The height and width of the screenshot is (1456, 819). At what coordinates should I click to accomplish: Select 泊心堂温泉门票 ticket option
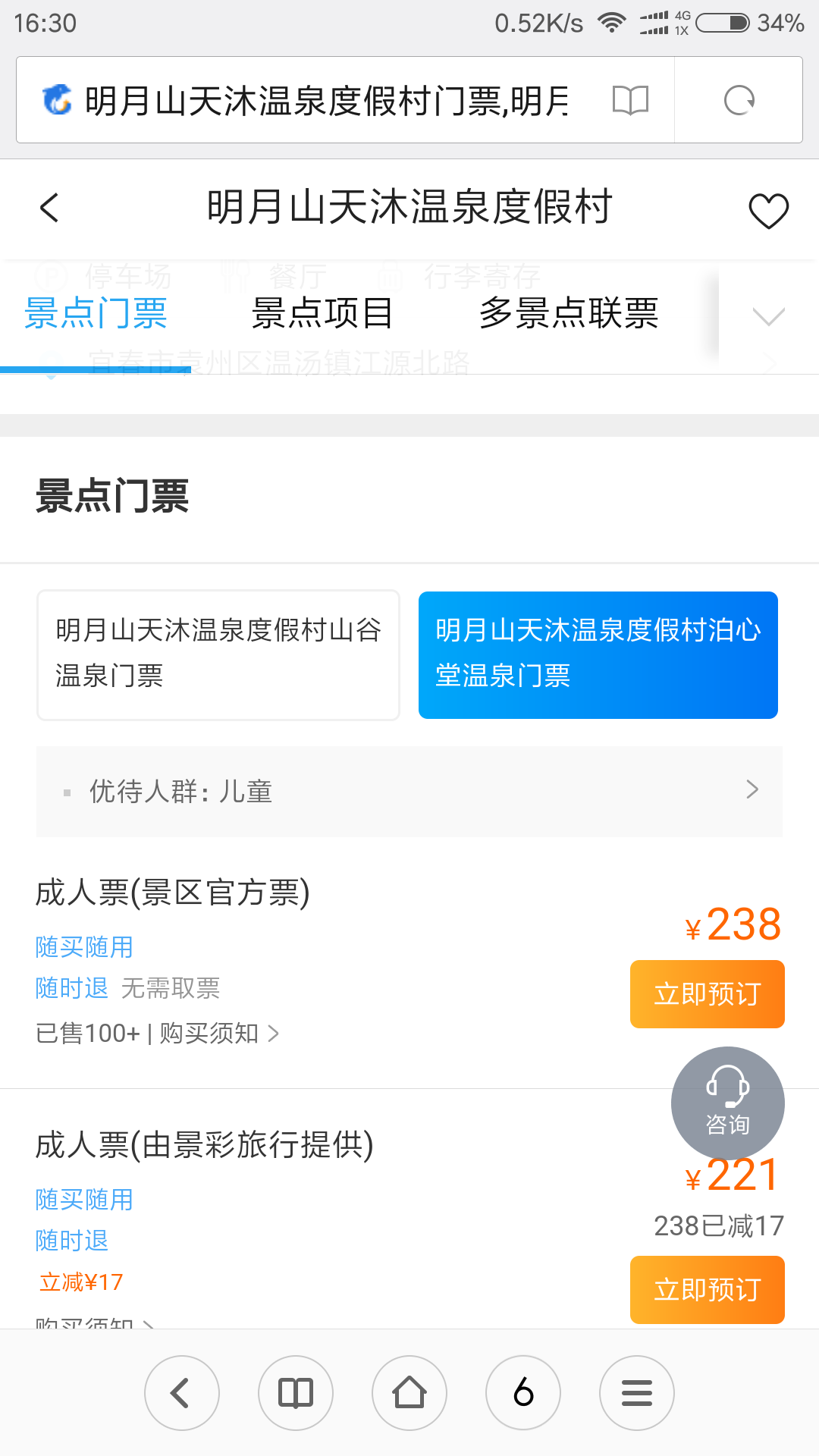point(598,655)
